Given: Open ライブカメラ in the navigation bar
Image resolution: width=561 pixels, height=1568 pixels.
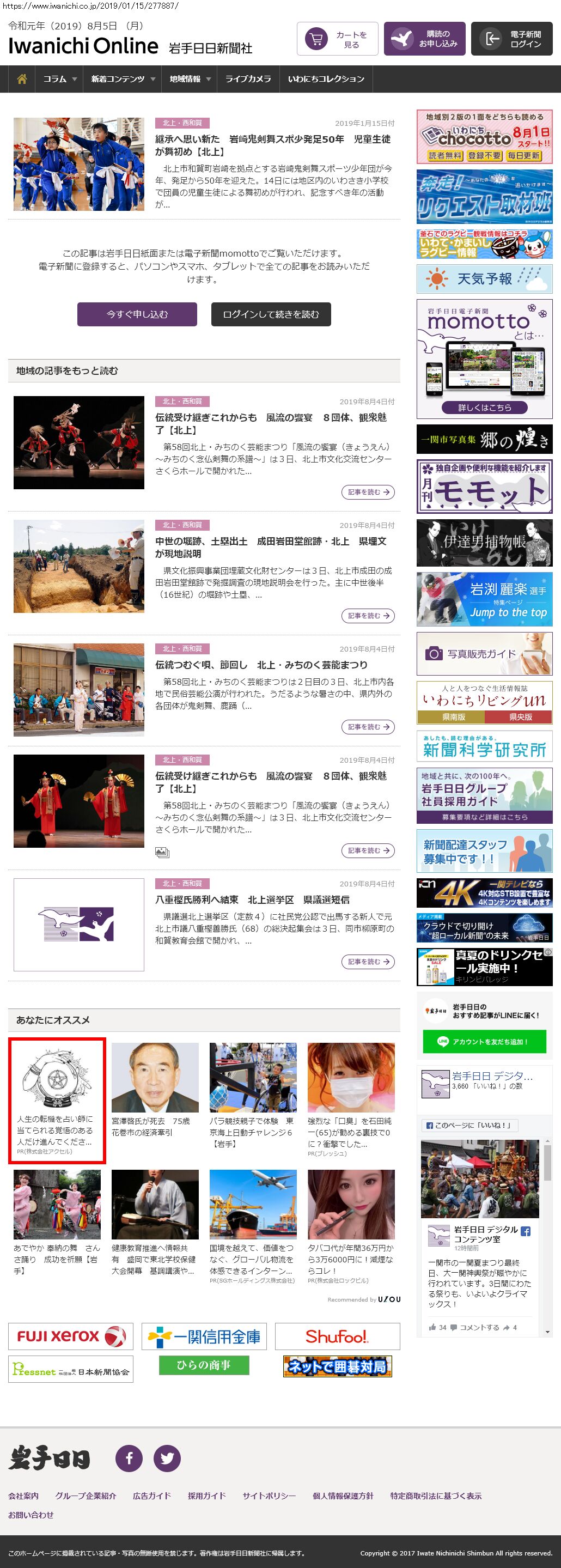Looking at the screenshot, I should pyautogui.click(x=248, y=79).
